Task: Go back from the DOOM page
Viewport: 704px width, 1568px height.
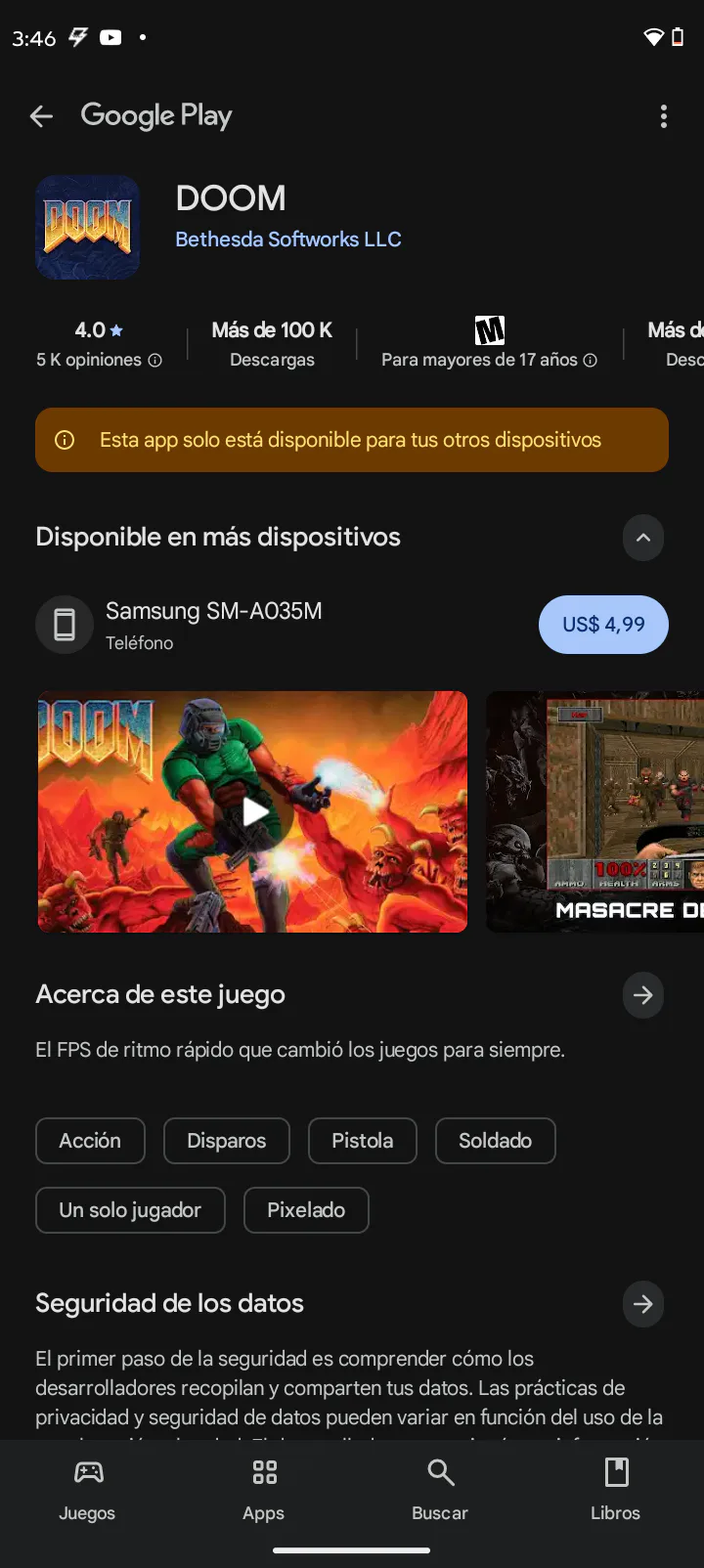Action: coord(41,116)
